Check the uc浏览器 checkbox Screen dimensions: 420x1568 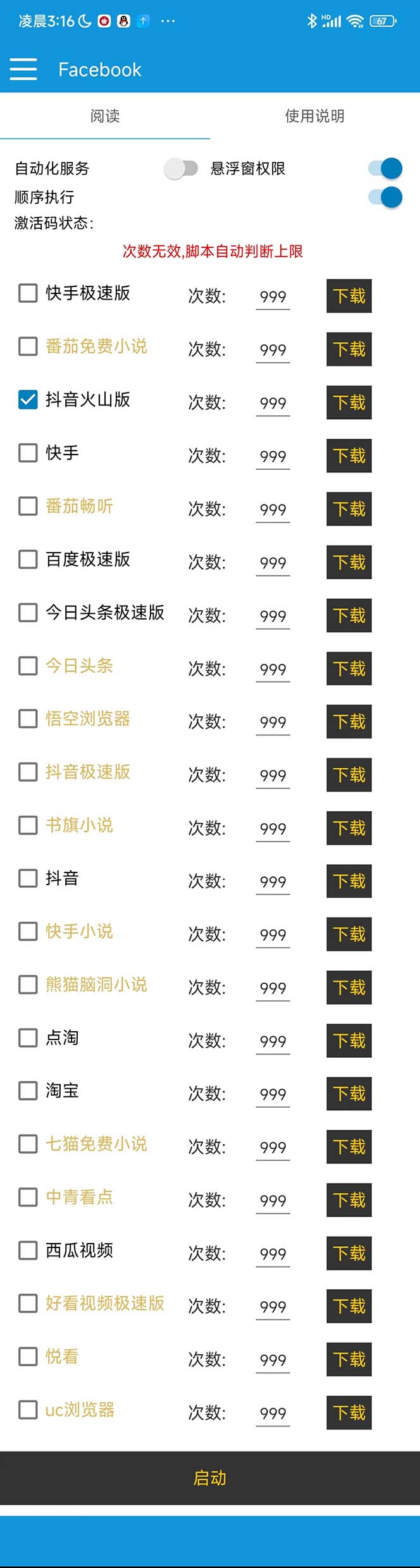(28, 1409)
